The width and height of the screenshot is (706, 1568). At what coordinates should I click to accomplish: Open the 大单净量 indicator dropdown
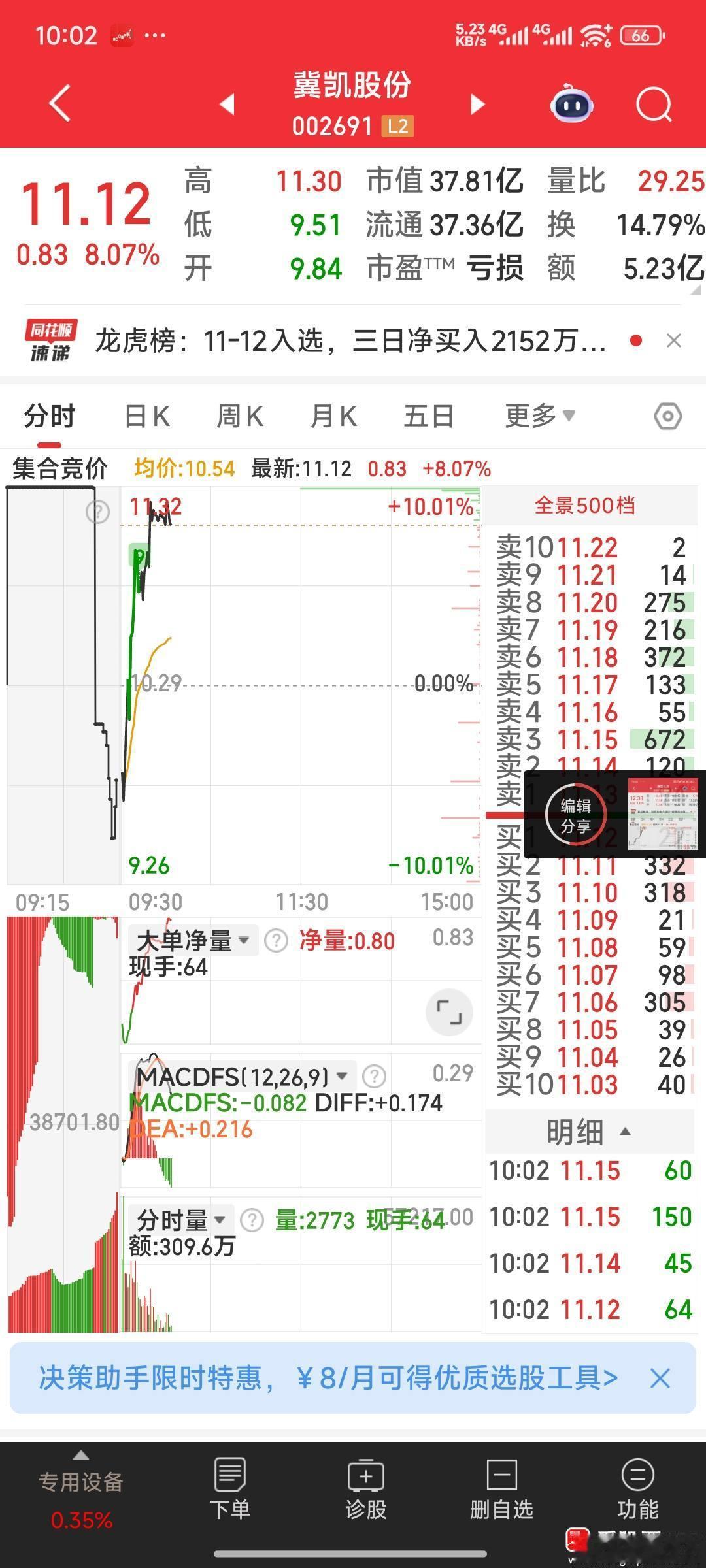pyautogui.click(x=245, y=939)
